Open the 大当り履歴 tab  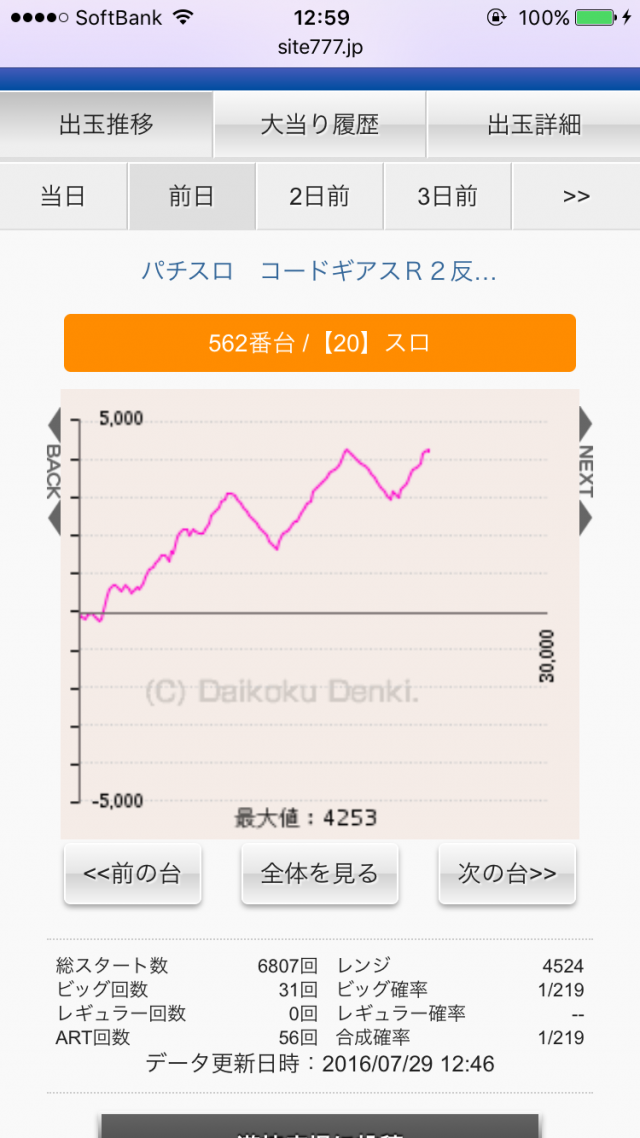319,125
